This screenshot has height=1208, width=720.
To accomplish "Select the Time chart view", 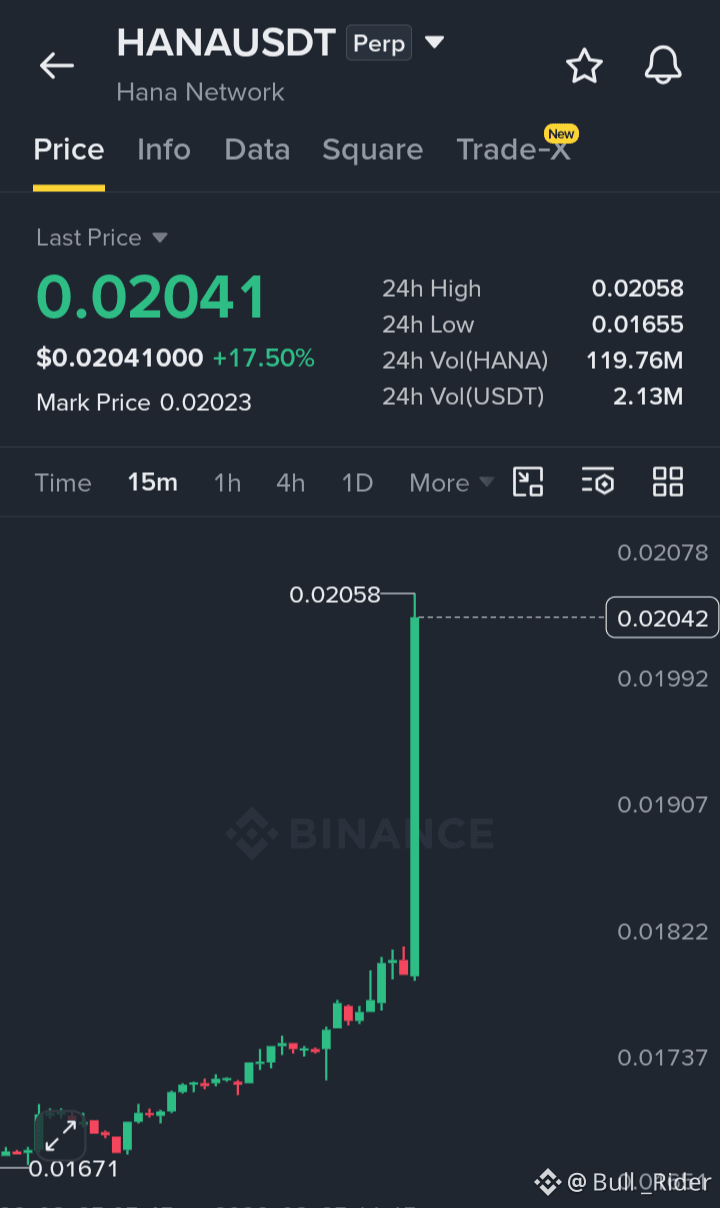I will (63, 483).
